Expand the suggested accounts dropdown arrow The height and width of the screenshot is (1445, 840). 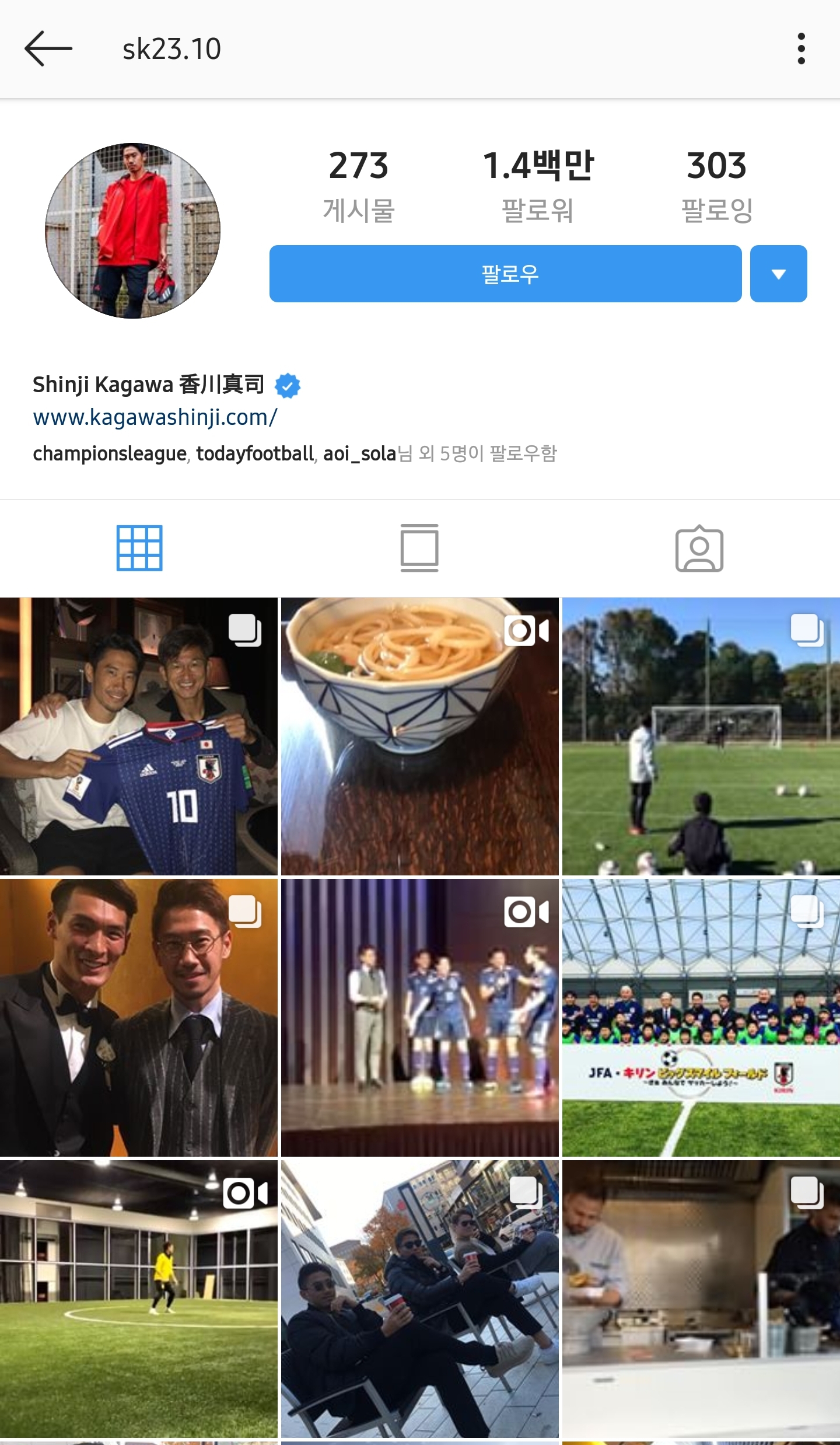pos(778,274)
